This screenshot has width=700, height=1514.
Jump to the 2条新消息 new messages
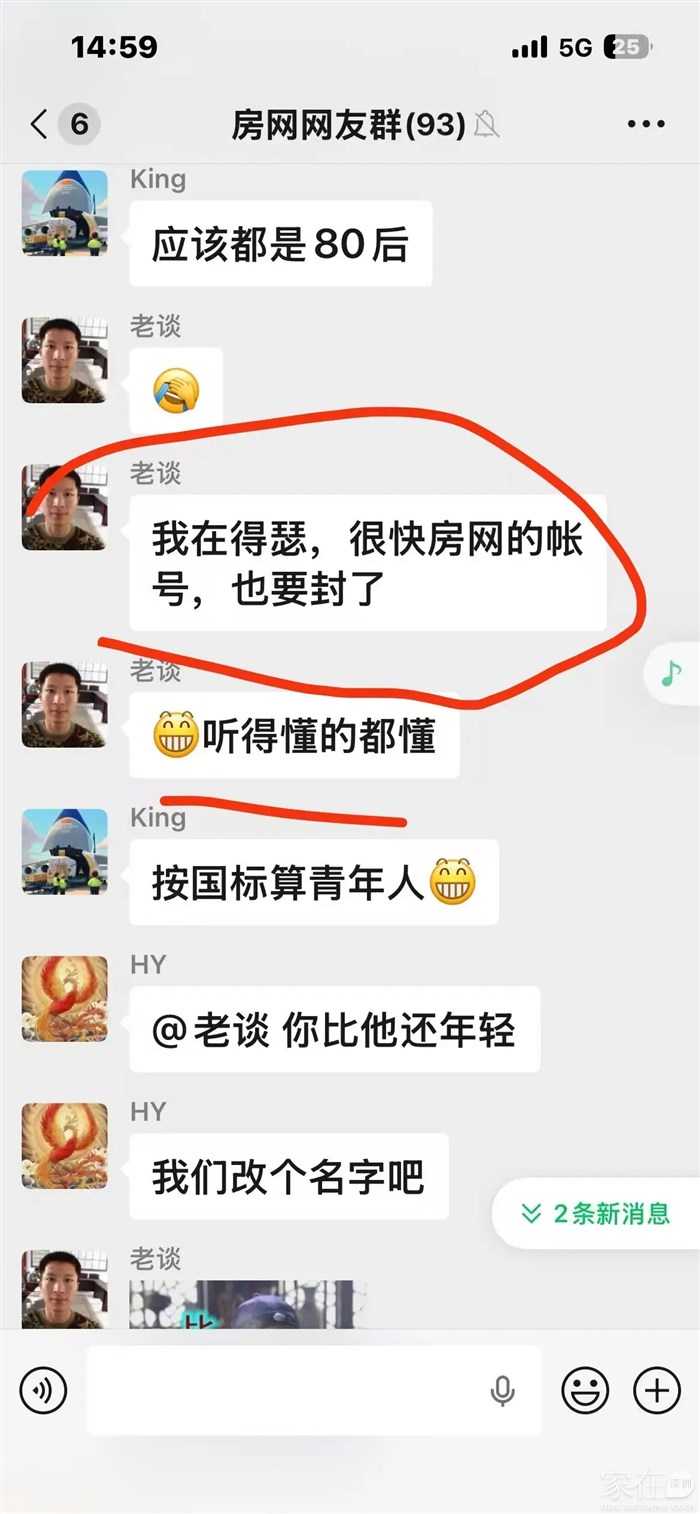click(x=597, y=1214)
